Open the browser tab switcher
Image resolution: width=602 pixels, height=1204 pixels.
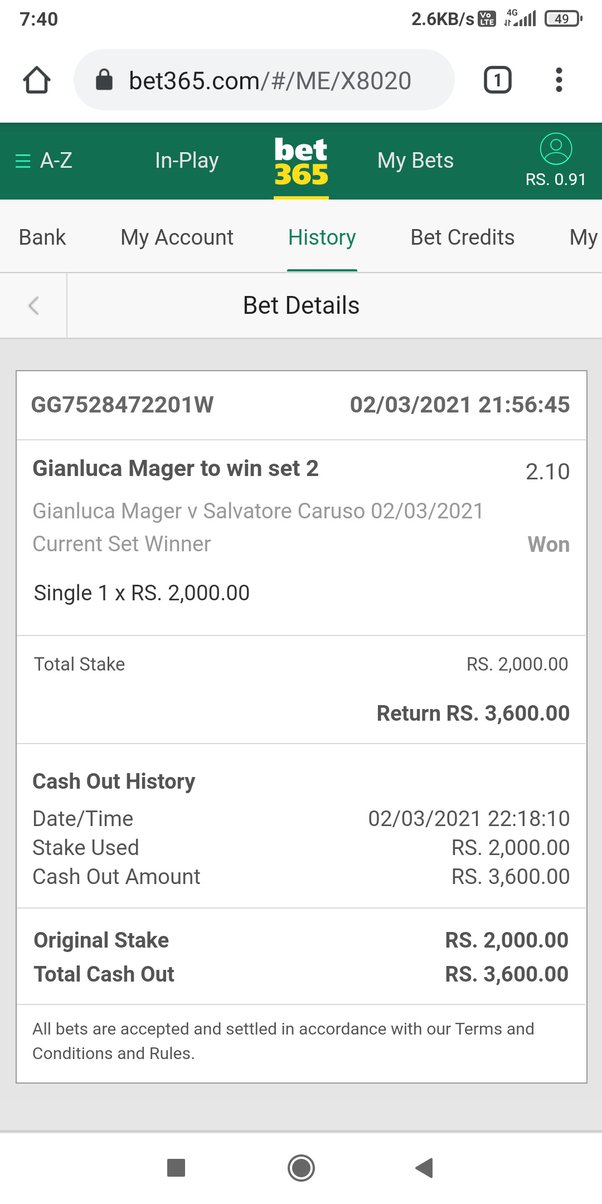point(497,80)
